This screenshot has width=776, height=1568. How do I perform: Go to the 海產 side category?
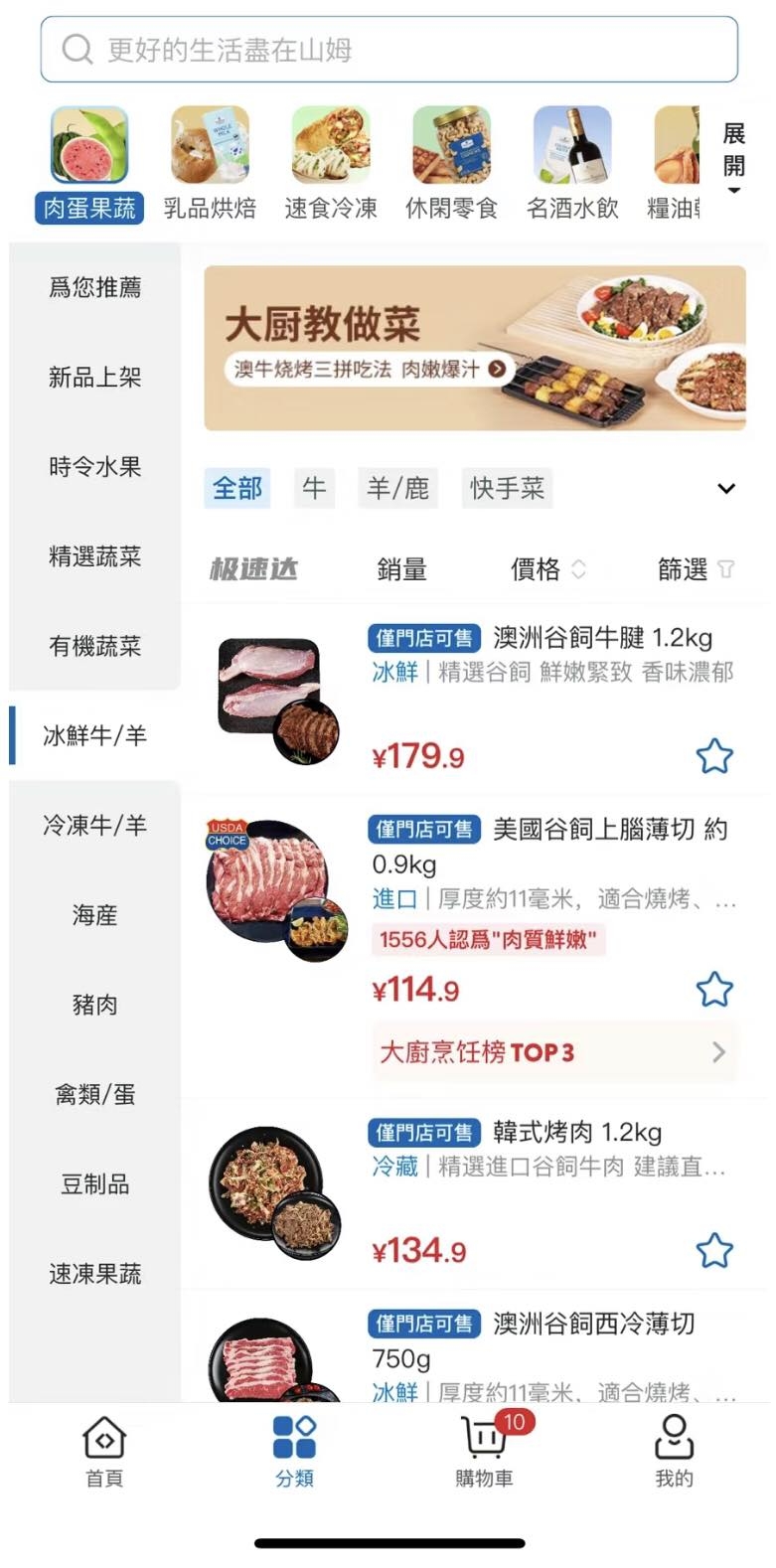pos(95,915)
